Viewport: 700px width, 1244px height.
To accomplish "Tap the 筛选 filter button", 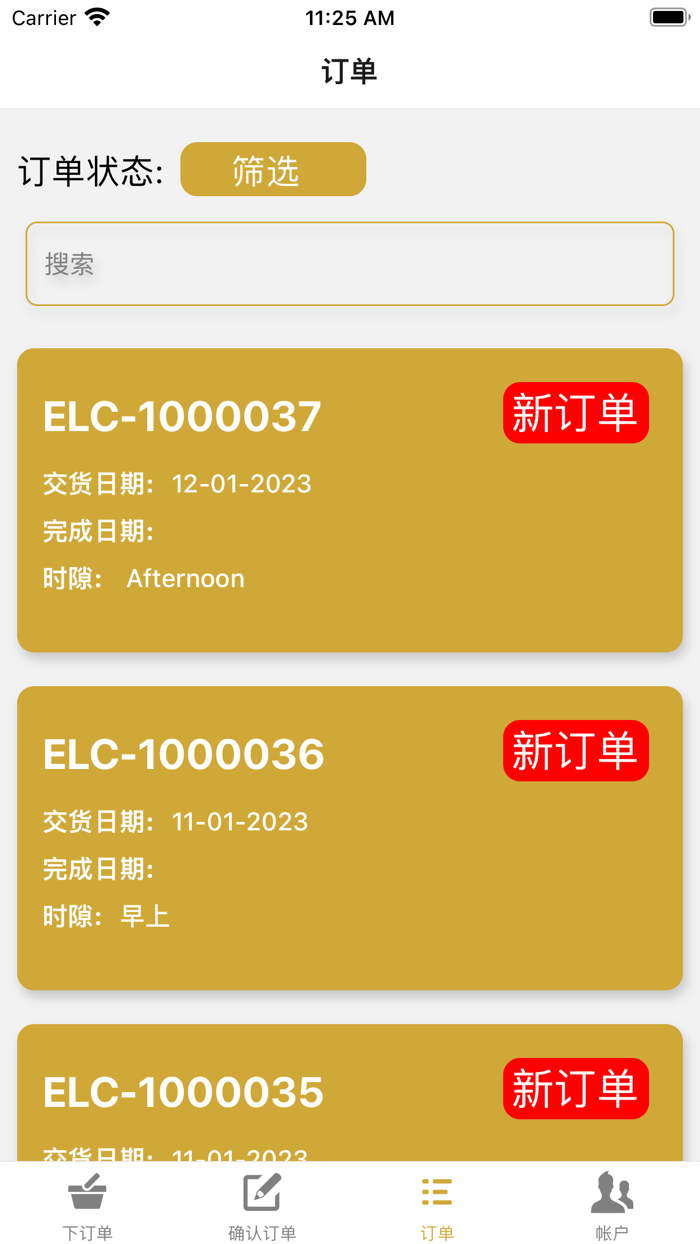I will [273, 169].
